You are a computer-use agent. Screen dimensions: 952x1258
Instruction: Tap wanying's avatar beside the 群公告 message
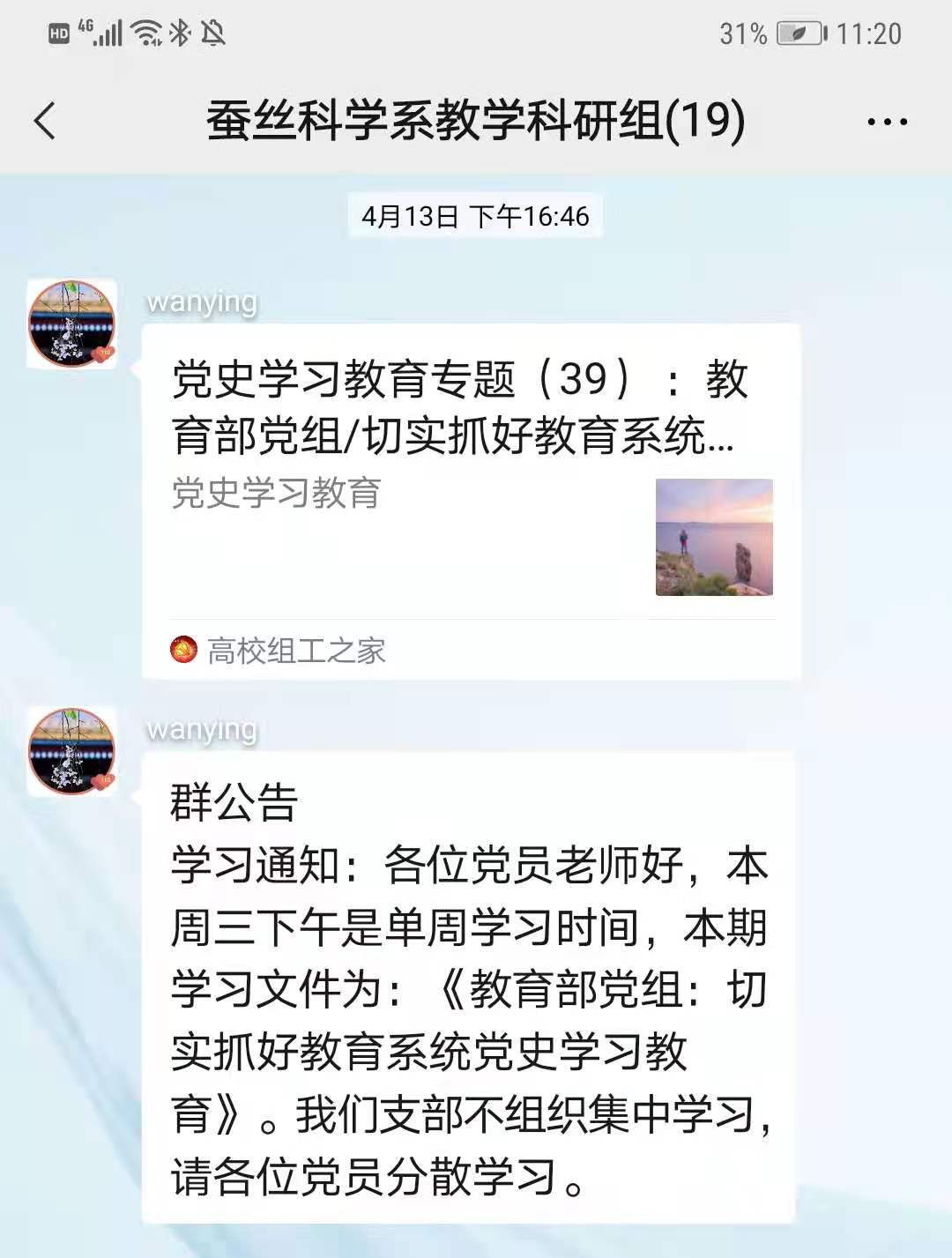[72, 751]
